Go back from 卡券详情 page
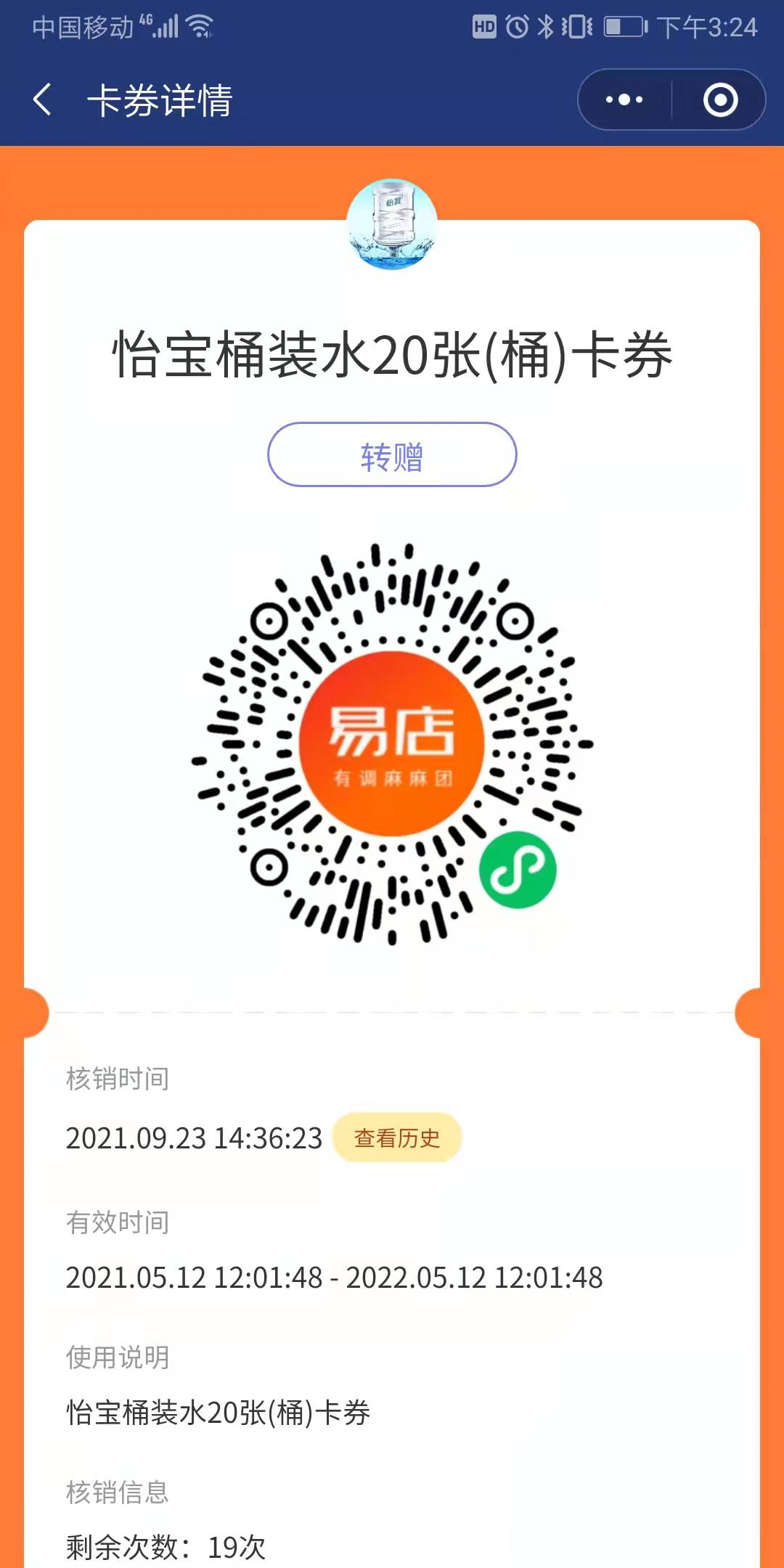The image size is (784, 1568). (x=44, y=99)
